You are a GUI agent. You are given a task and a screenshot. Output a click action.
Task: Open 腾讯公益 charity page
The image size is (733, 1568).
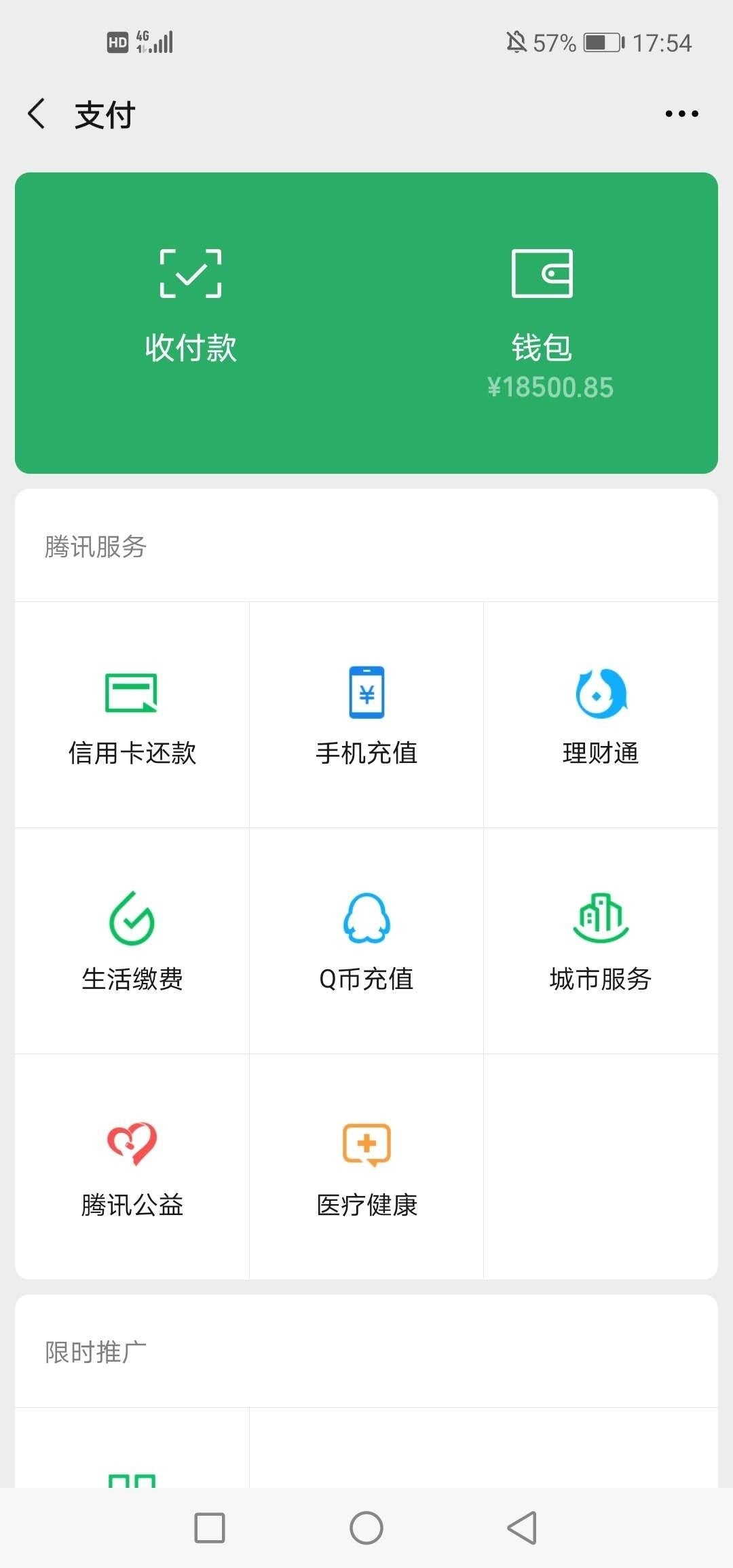[x=132, y=1167]
